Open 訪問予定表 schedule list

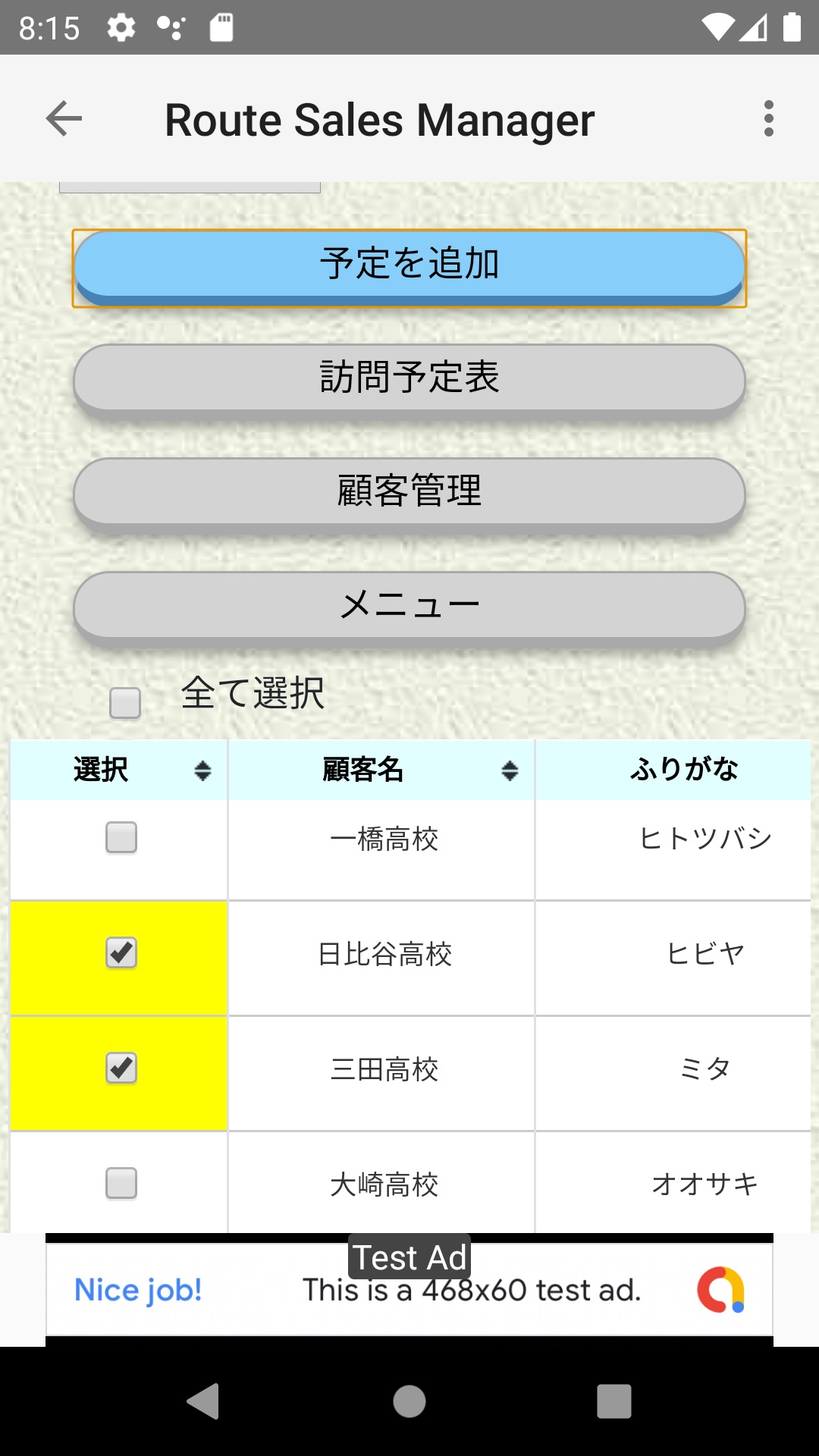(409, 381)
